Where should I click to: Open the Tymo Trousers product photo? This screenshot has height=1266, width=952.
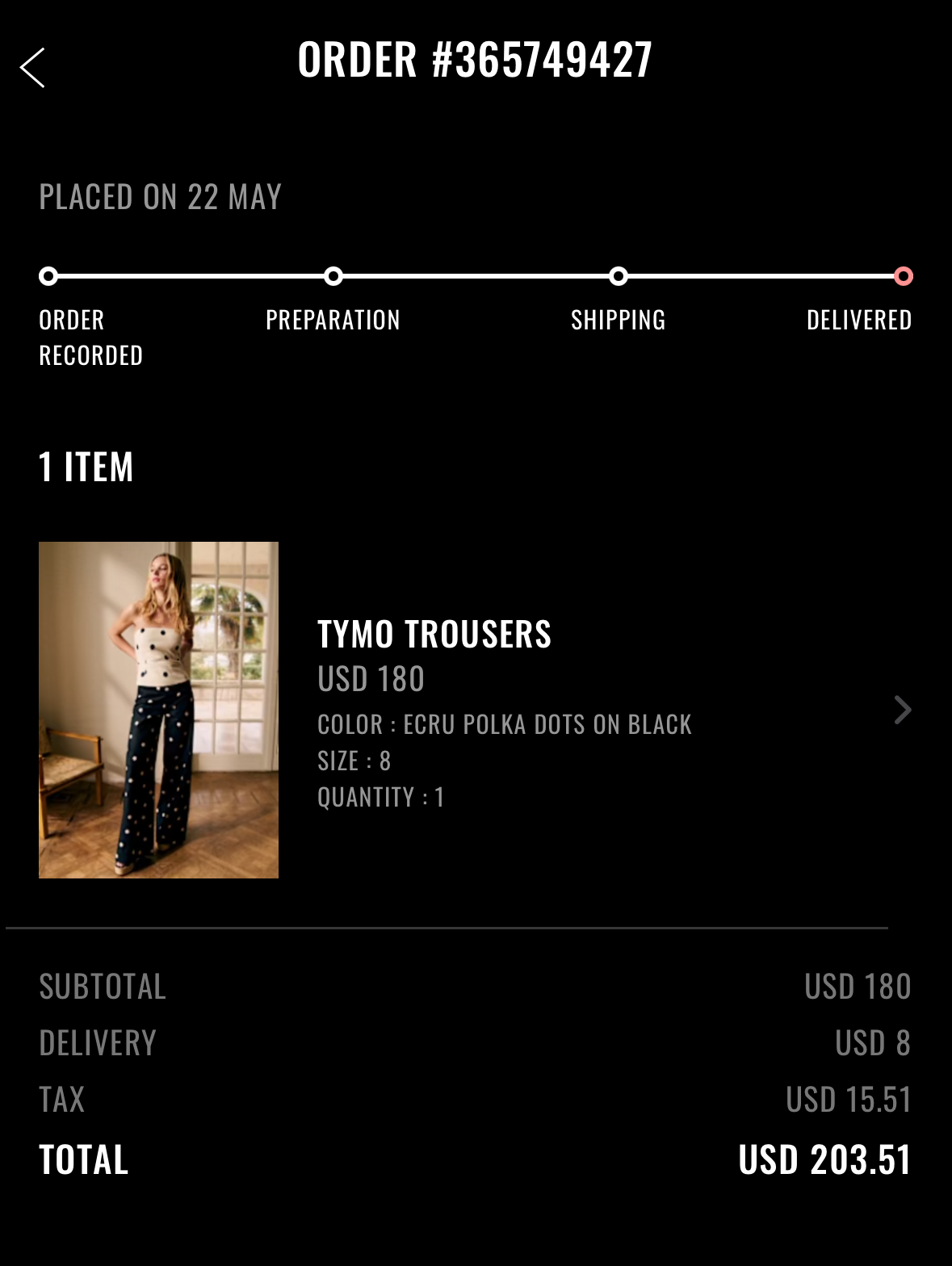click(158, 710)
